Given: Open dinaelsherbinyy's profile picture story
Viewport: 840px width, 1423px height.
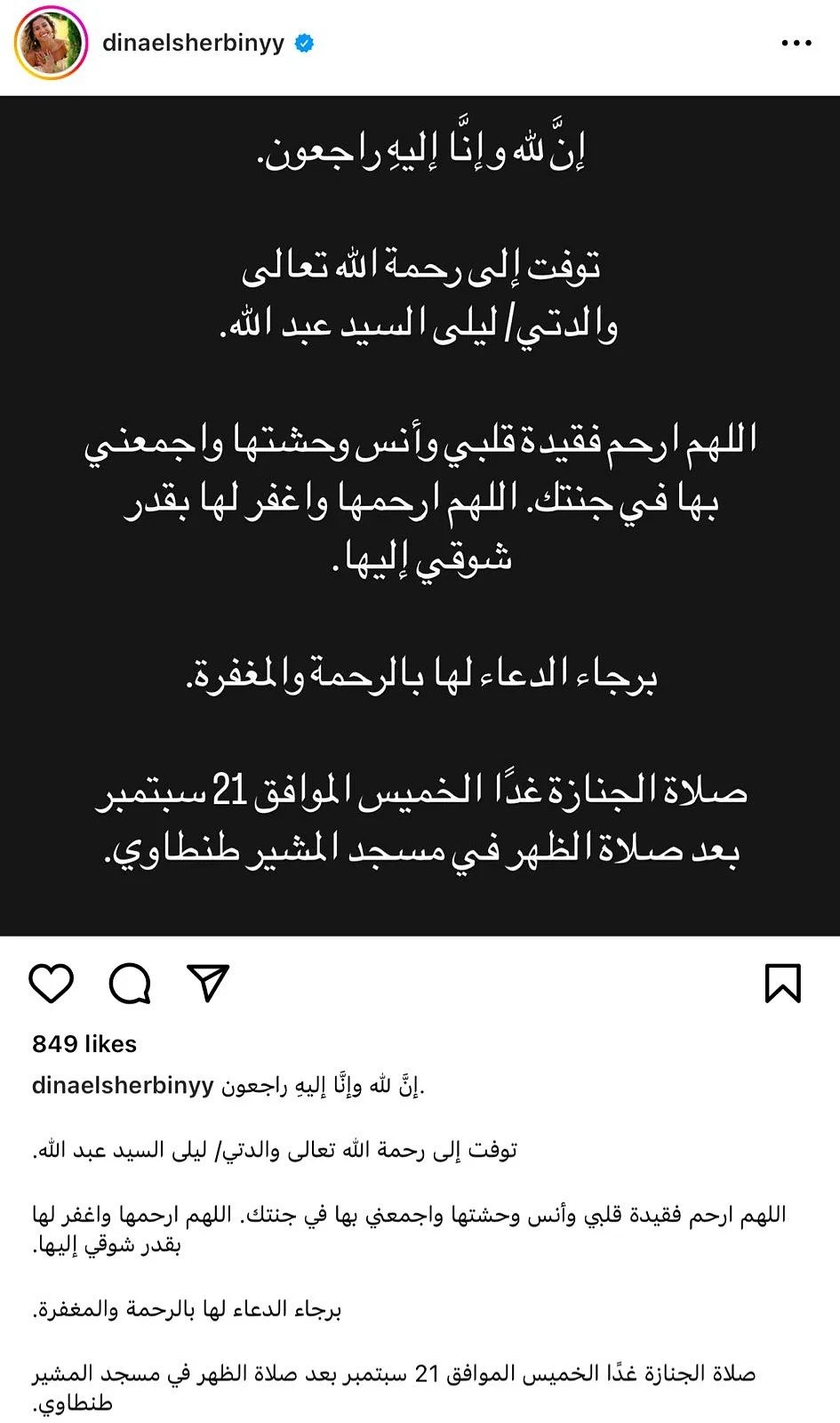Looking at the screenshot, I should 51,43.
